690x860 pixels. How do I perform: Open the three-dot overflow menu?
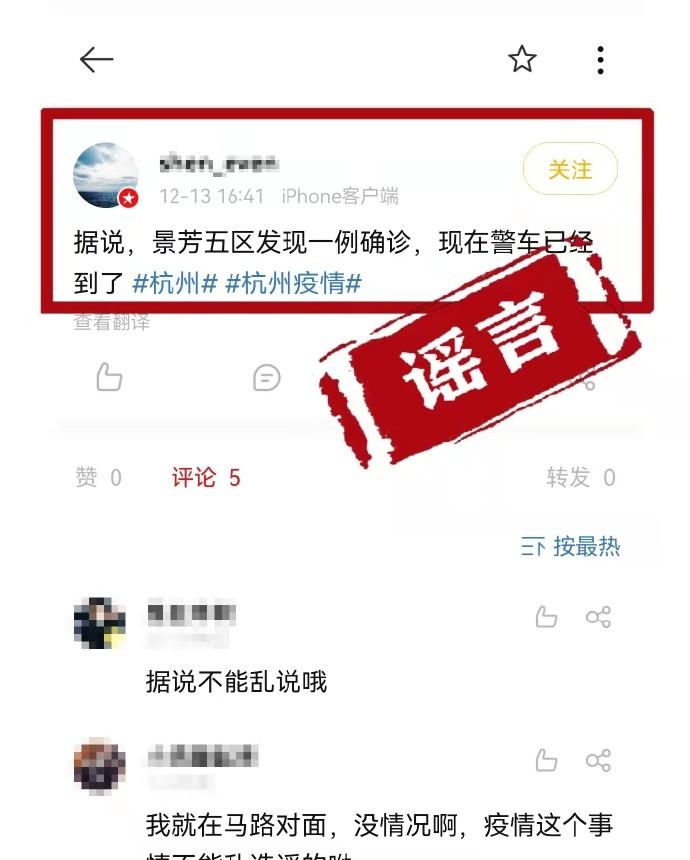[x=600, y=60]
